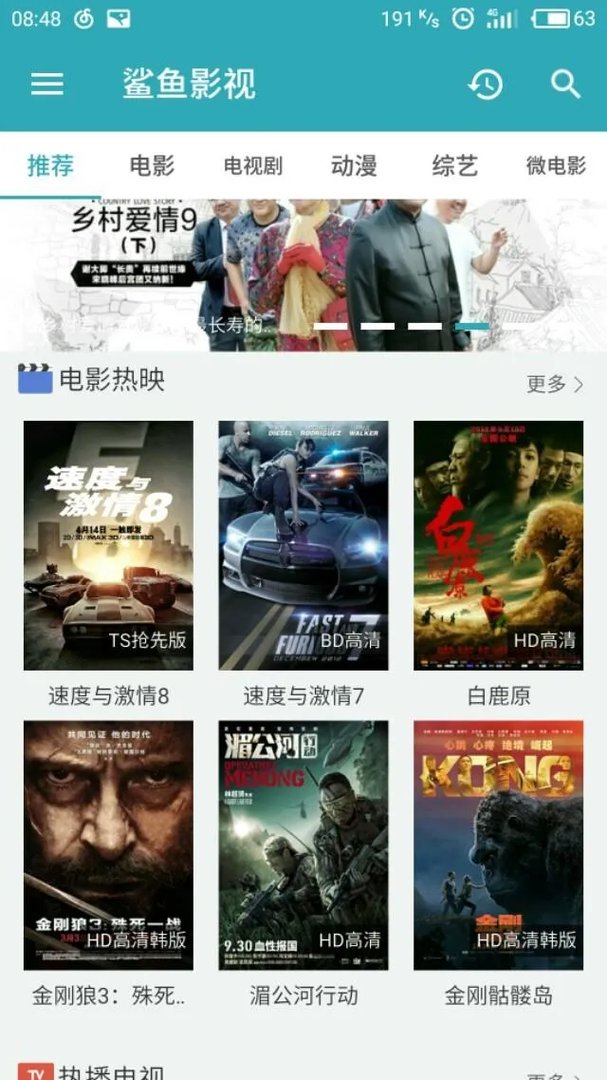
Task: Switch to the 推荐 tab
Action: (50, 166)
